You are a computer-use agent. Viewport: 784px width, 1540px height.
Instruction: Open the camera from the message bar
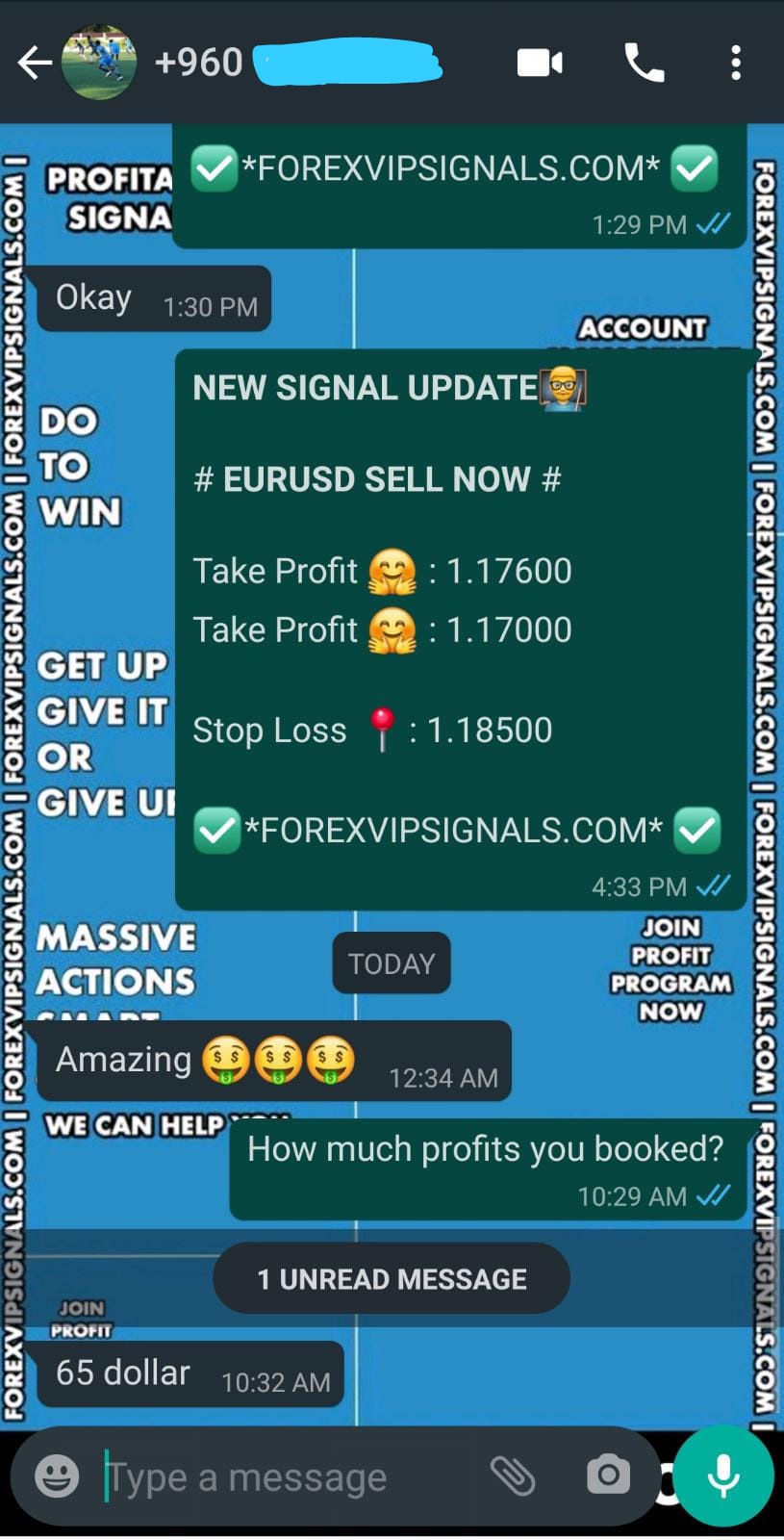point(608,1476)
